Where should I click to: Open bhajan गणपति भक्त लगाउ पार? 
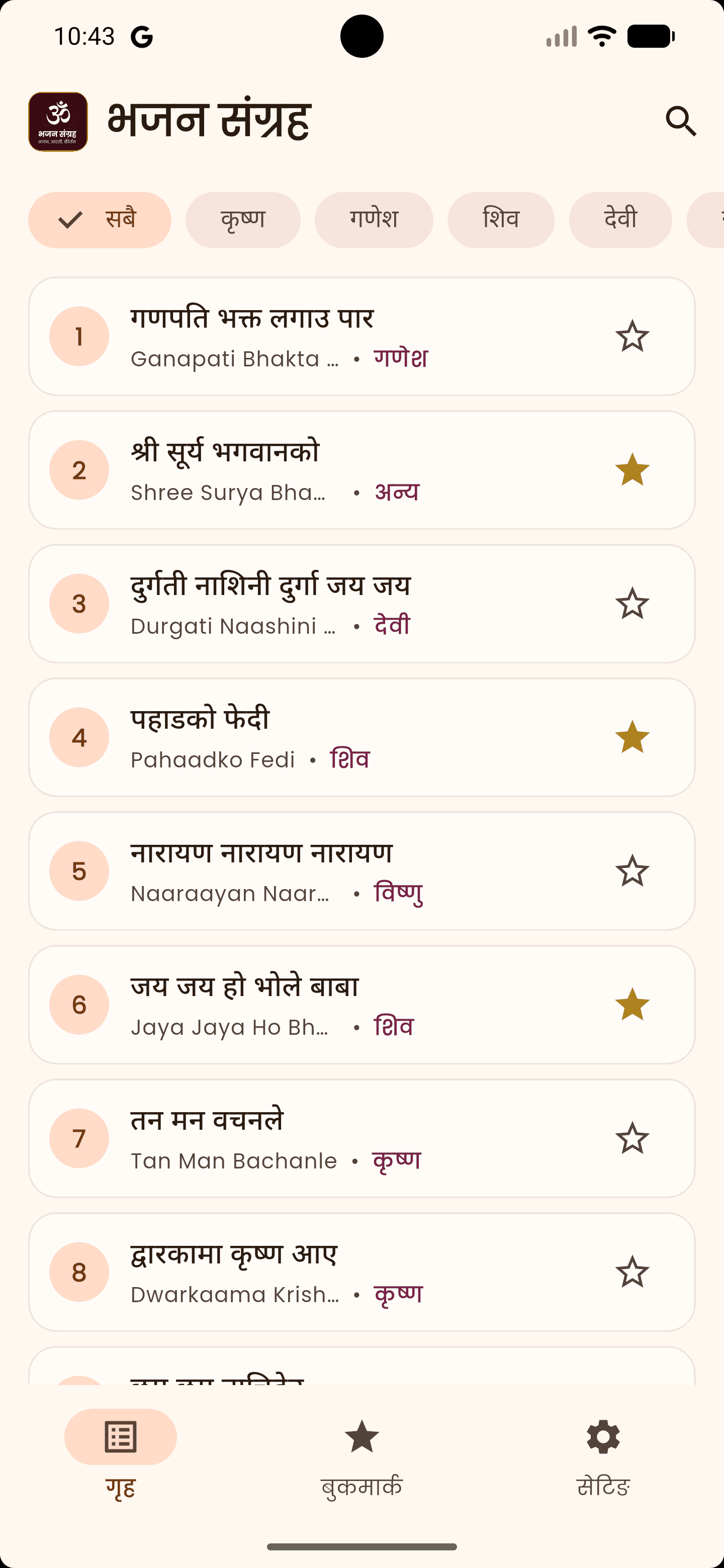361,336
